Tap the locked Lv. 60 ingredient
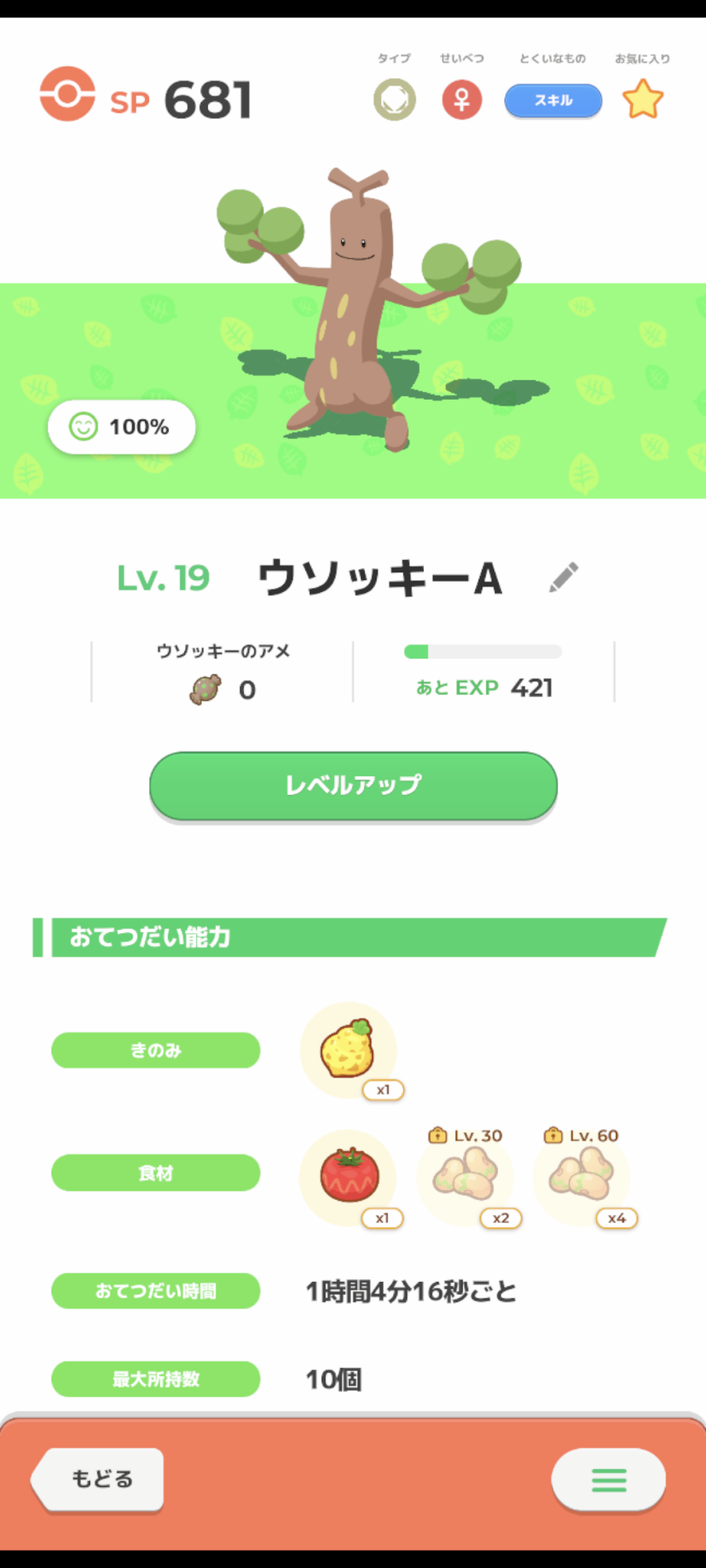The image size is (706, 1568). 581,1177
